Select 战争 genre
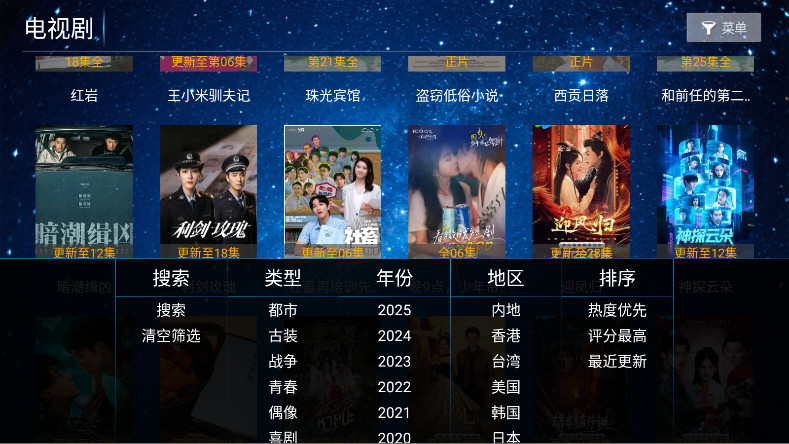This screenshot has height=444, width=789. tap(283, 361)
